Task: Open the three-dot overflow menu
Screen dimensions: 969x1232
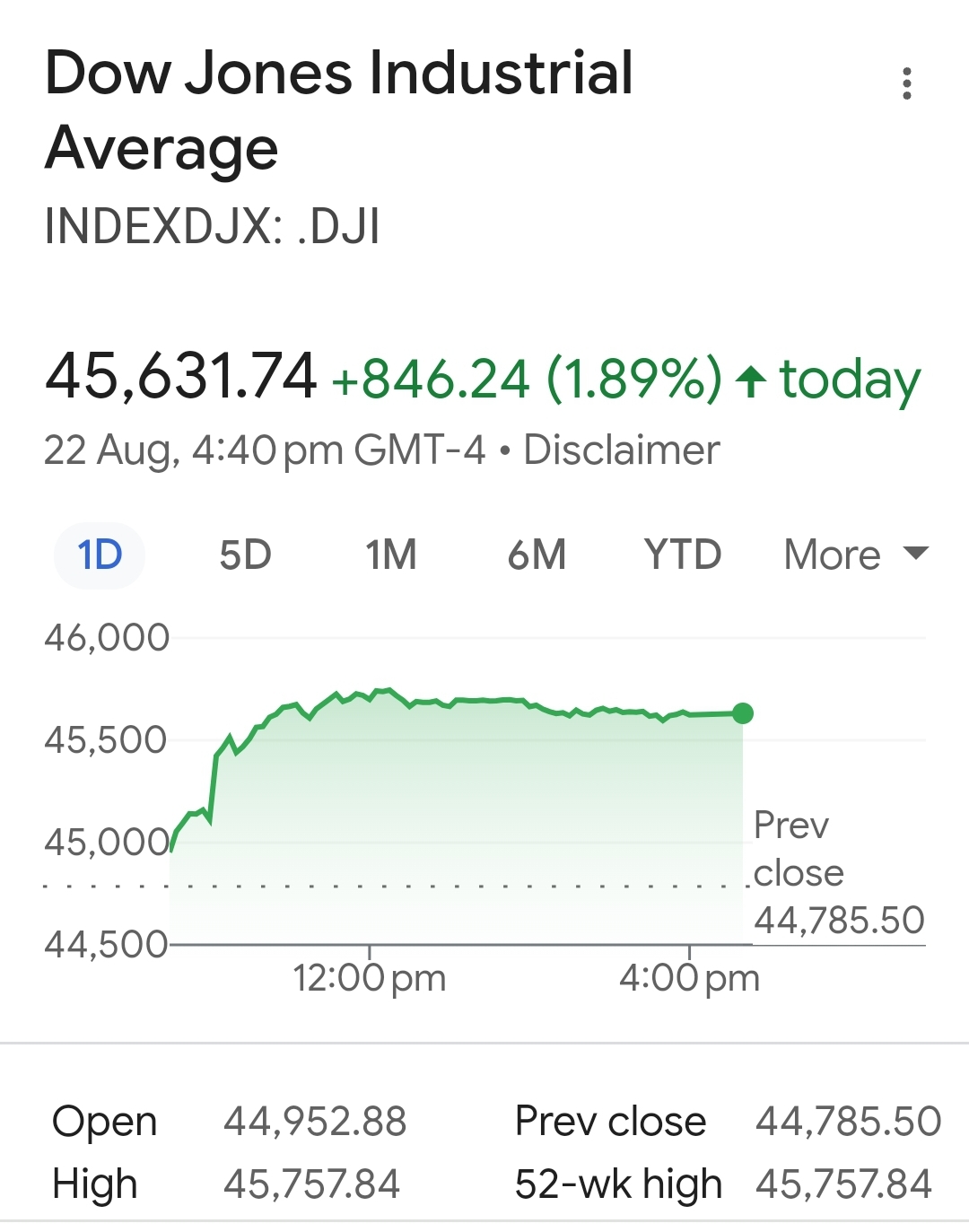Action: click(x=907, y=83)
